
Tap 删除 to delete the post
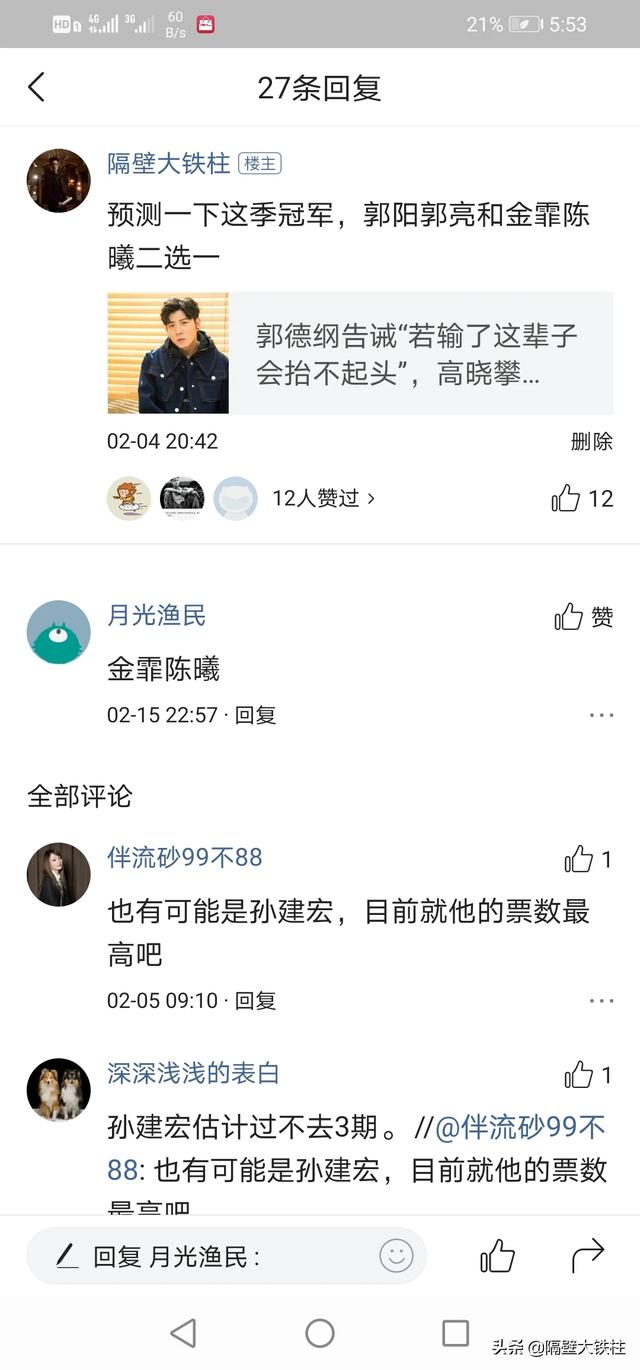coord(591,441)
